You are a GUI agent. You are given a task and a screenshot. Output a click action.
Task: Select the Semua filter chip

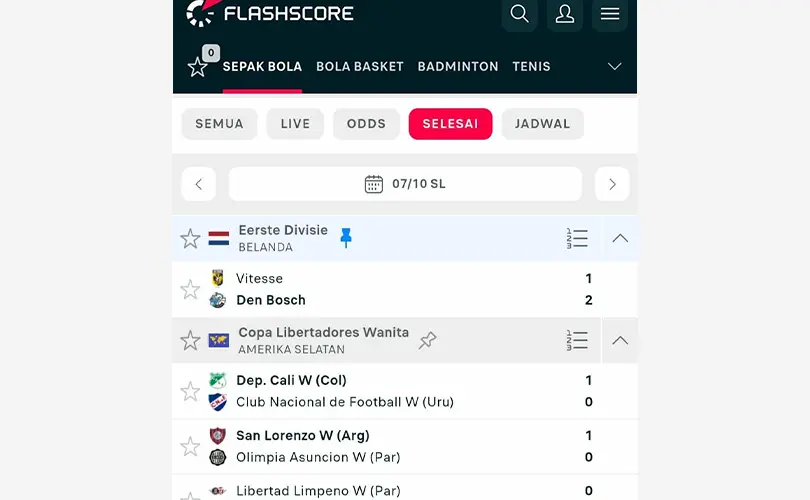point(219,124)
